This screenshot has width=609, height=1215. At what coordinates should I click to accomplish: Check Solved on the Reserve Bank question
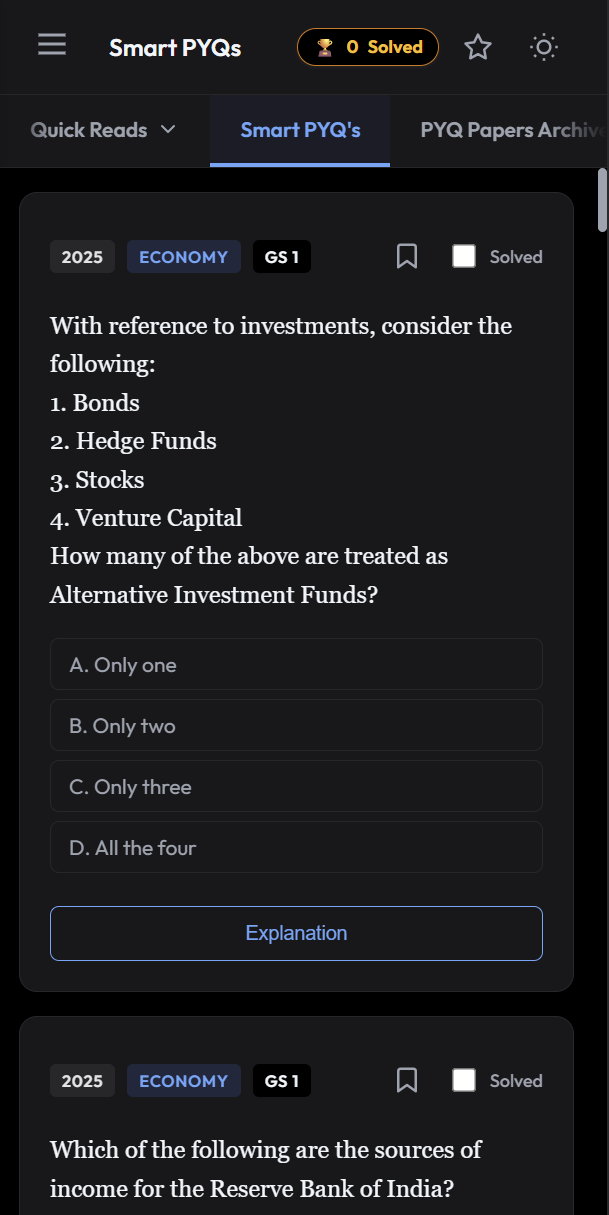click(464, 1081)
